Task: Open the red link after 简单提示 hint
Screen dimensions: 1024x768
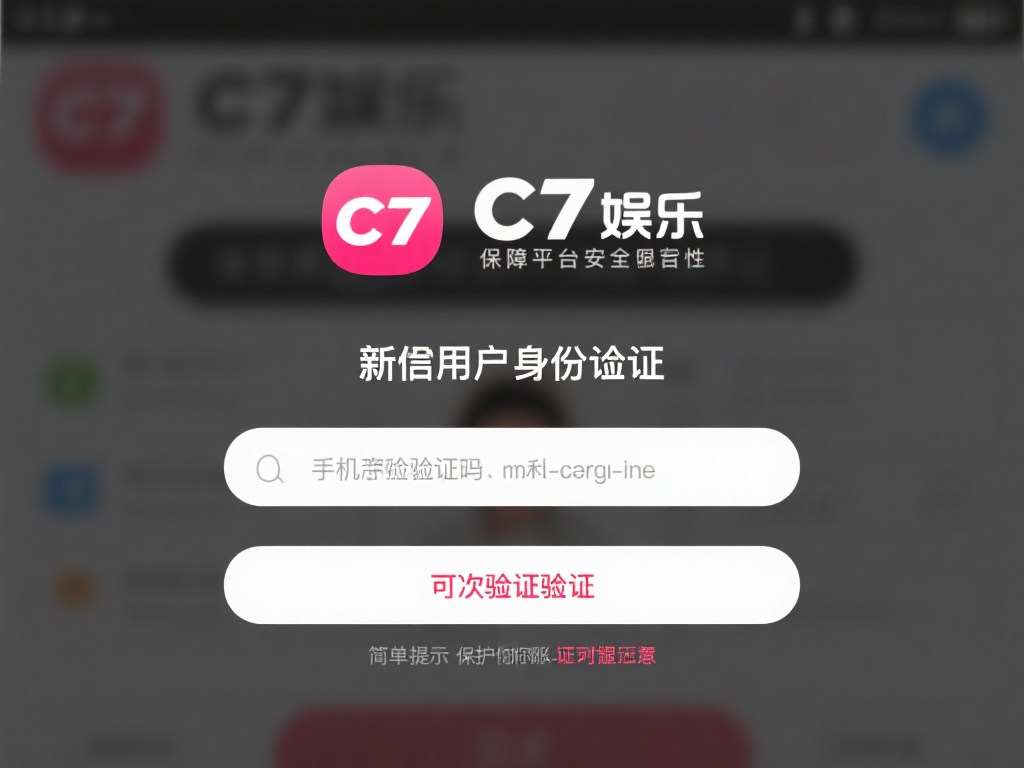Action: (607, 656)
